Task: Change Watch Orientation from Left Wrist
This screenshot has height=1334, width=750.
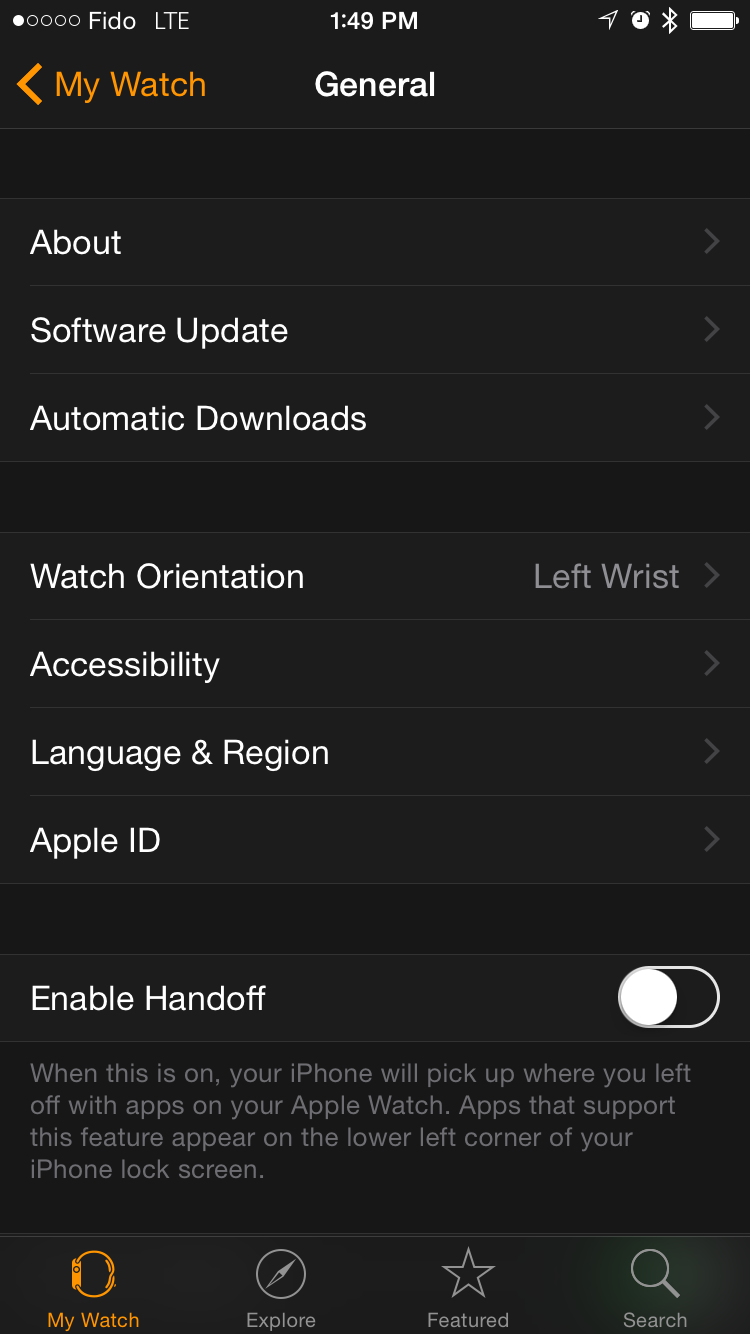Action: tap(375, 576)
